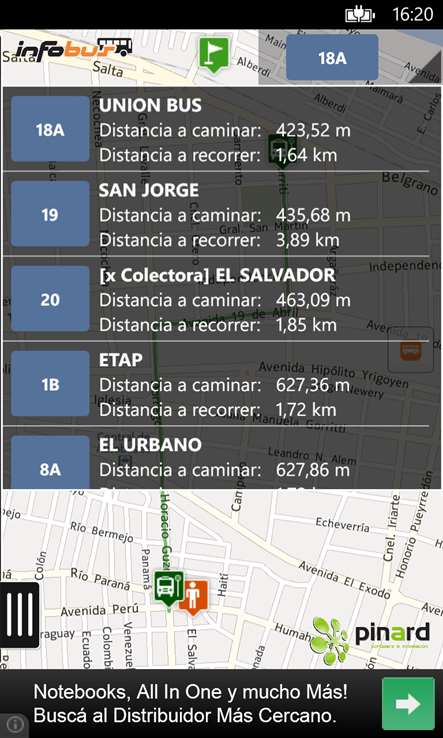Open line 20 EL SALVADOR route

point(222,299)
